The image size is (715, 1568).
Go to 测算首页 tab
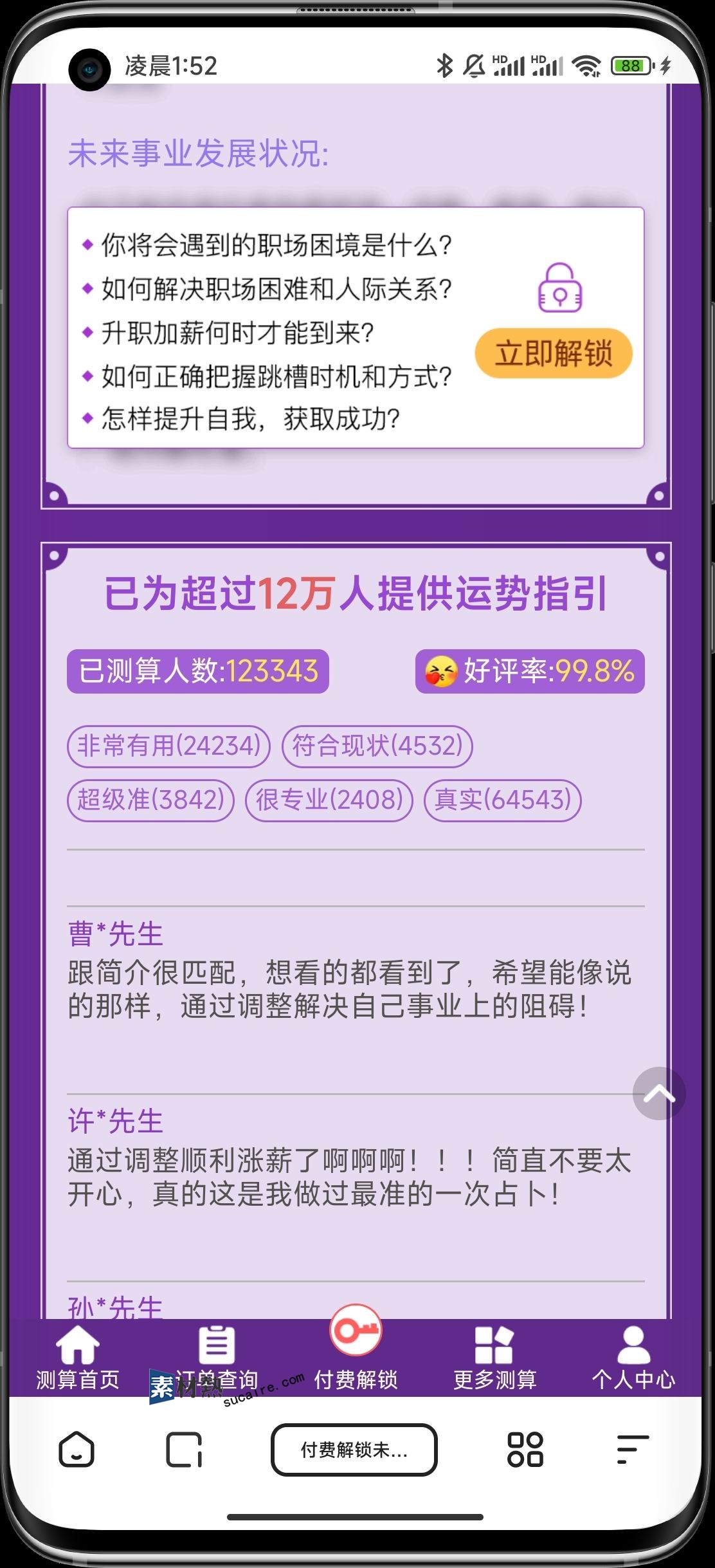(78, 1356)
